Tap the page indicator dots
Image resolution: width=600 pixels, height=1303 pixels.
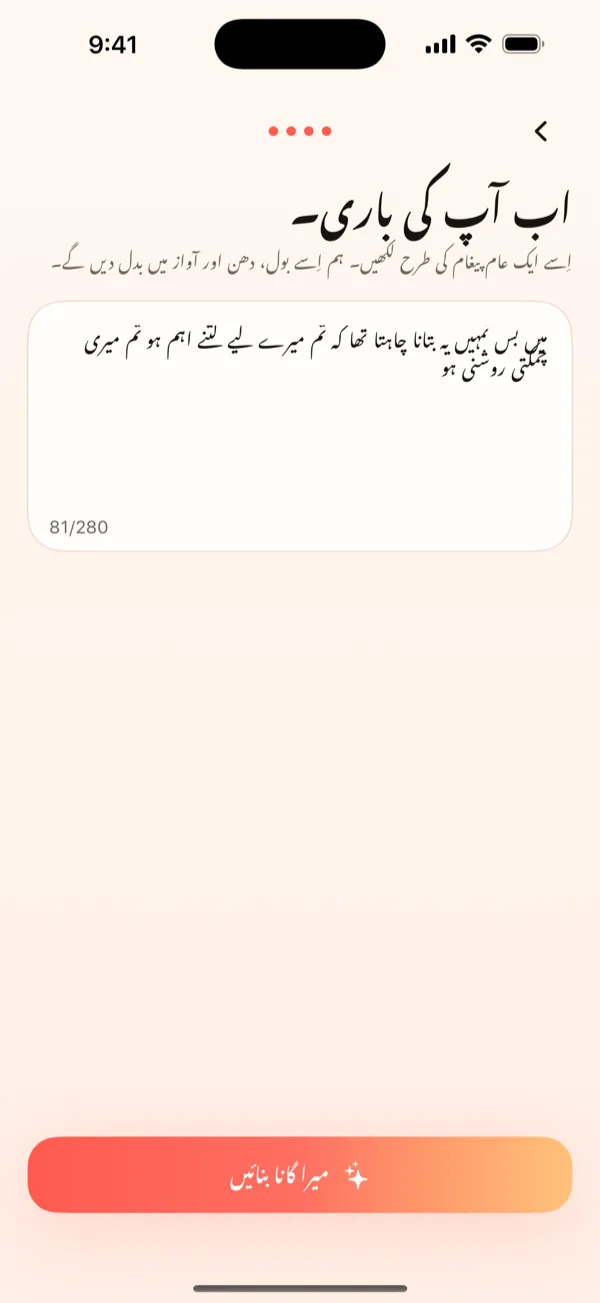(300, 131)
